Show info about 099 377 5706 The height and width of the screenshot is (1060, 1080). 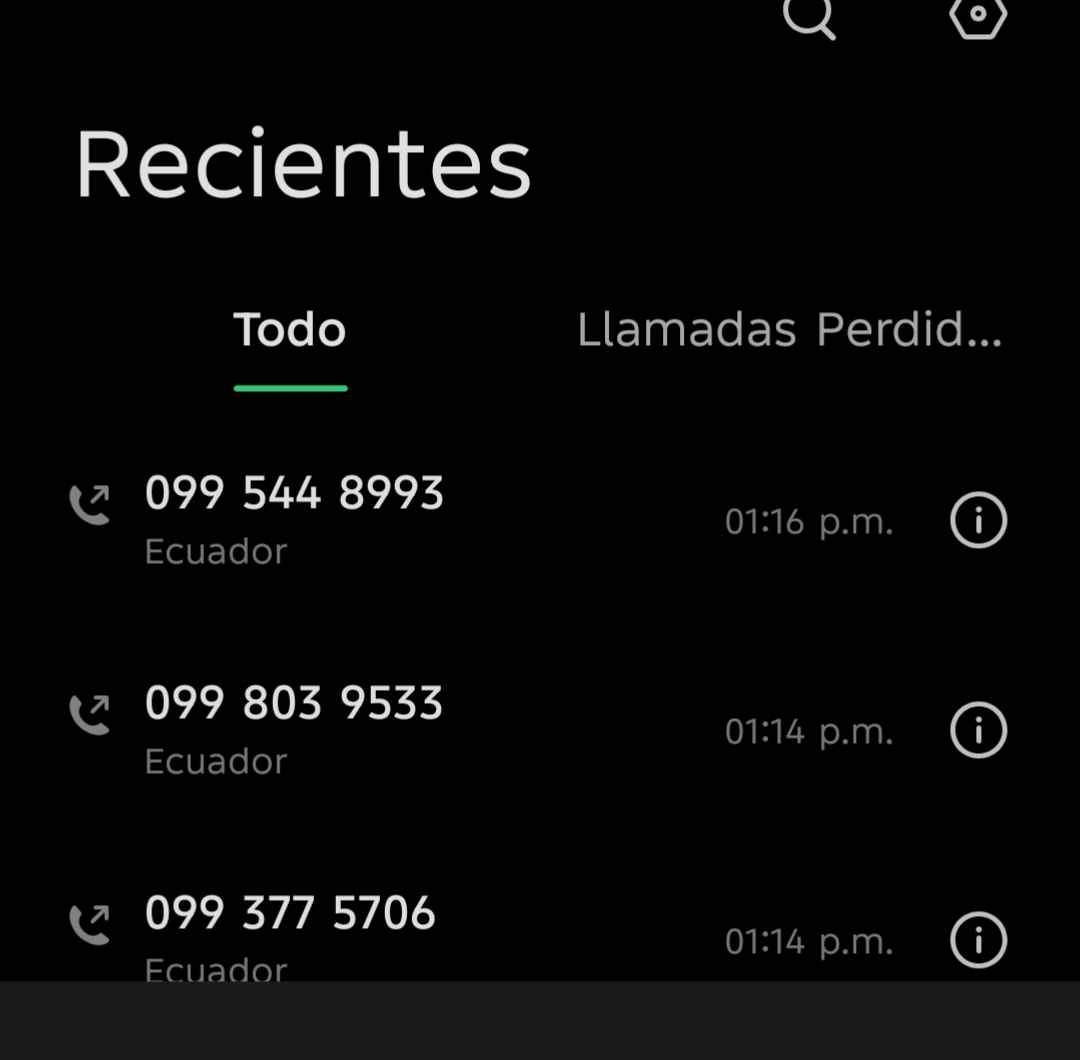click(x=977, y=940)
